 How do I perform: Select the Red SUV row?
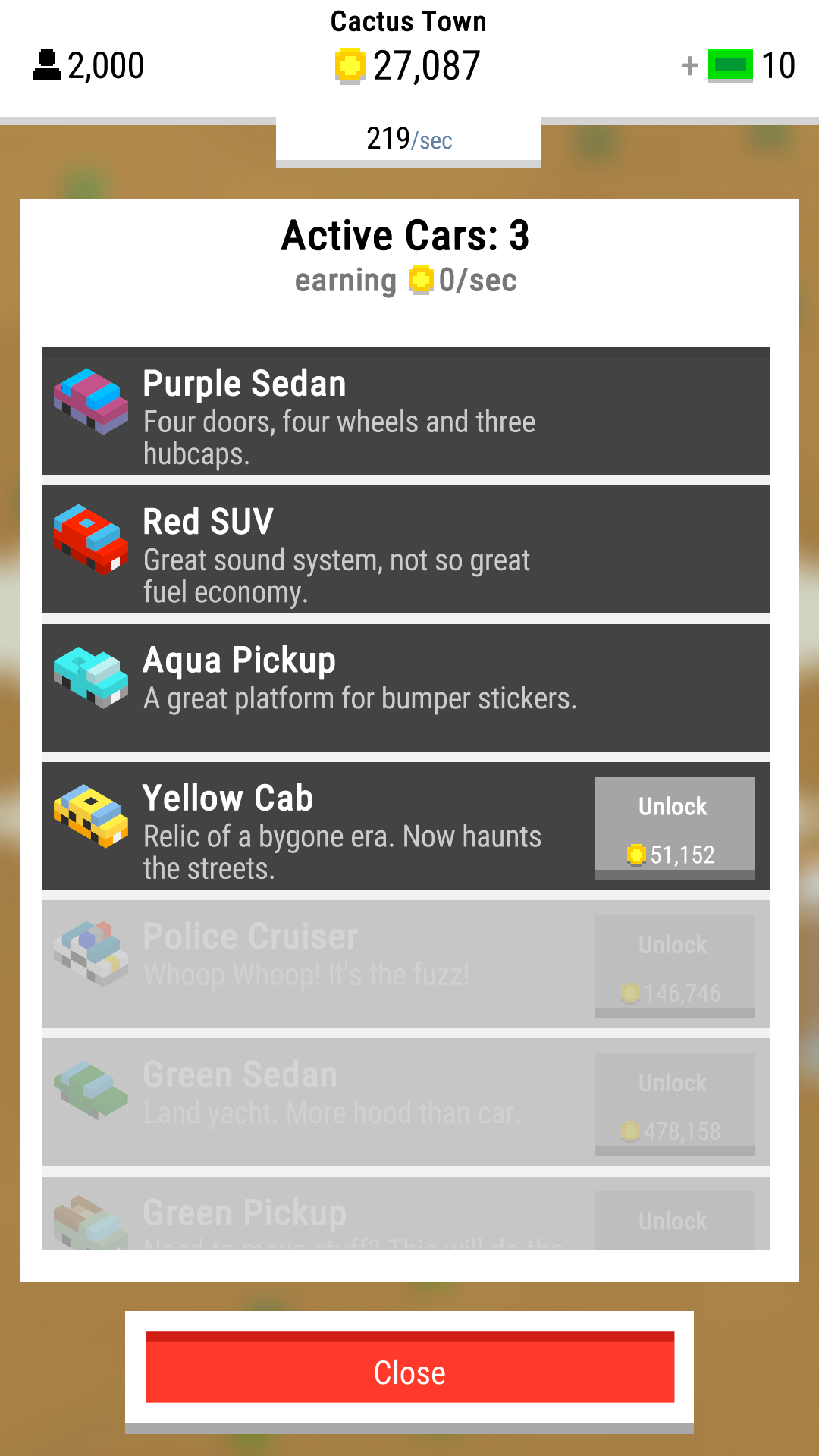406,550
